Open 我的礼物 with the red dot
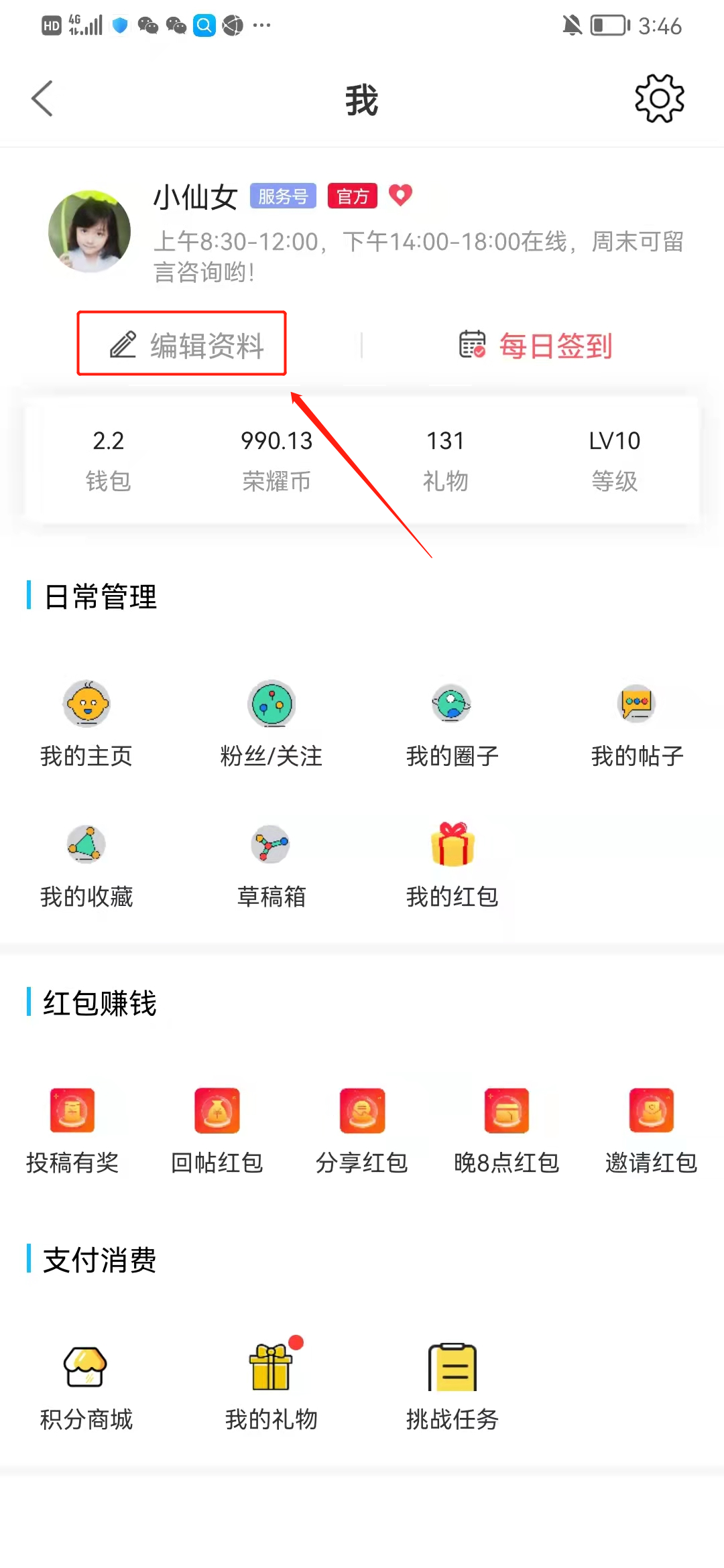The width and height of the screenshot is (724, 1568). (271, 1387)
